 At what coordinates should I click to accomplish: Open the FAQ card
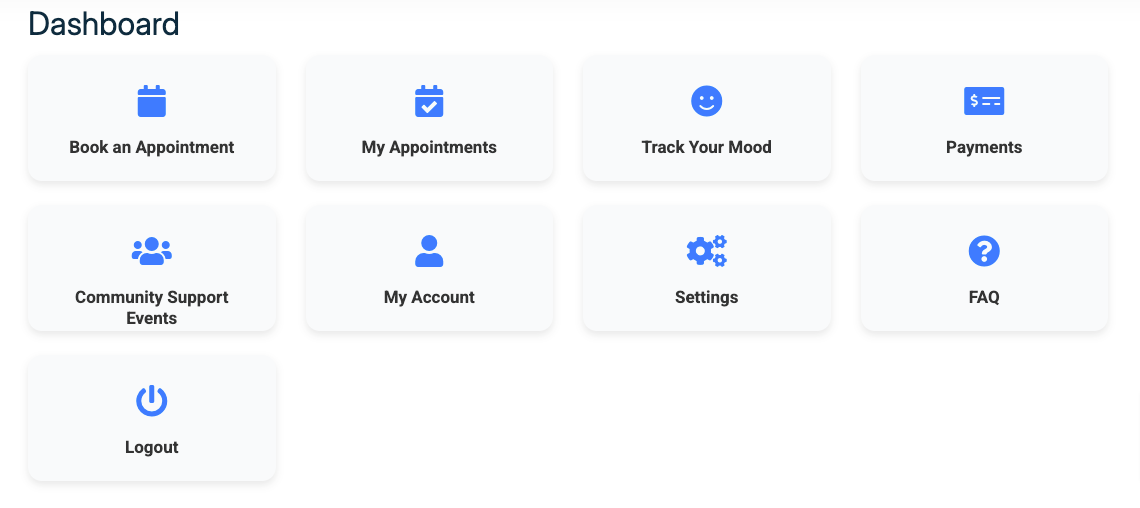pyautogui.click(x=984, y=270)
